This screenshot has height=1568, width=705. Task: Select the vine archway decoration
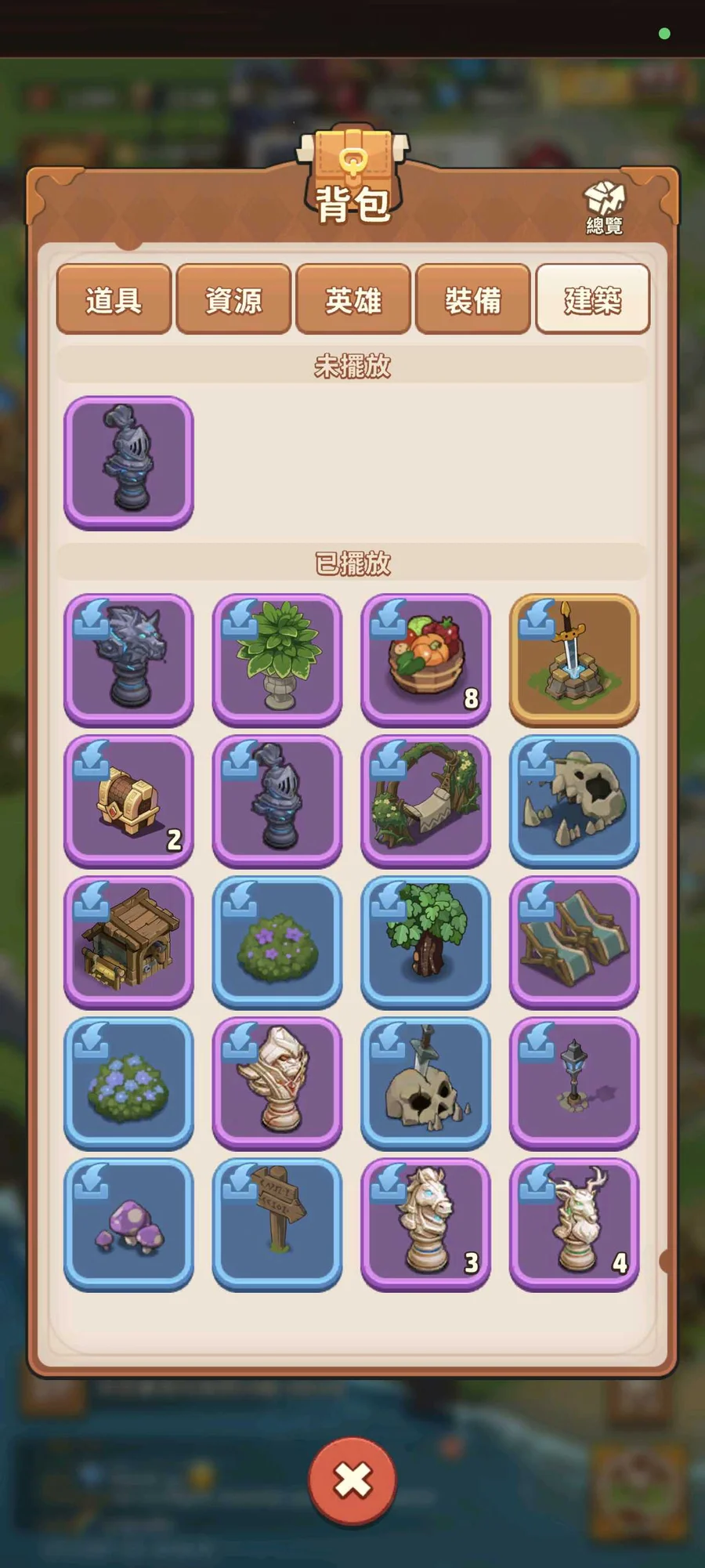(x=425, y=801)
